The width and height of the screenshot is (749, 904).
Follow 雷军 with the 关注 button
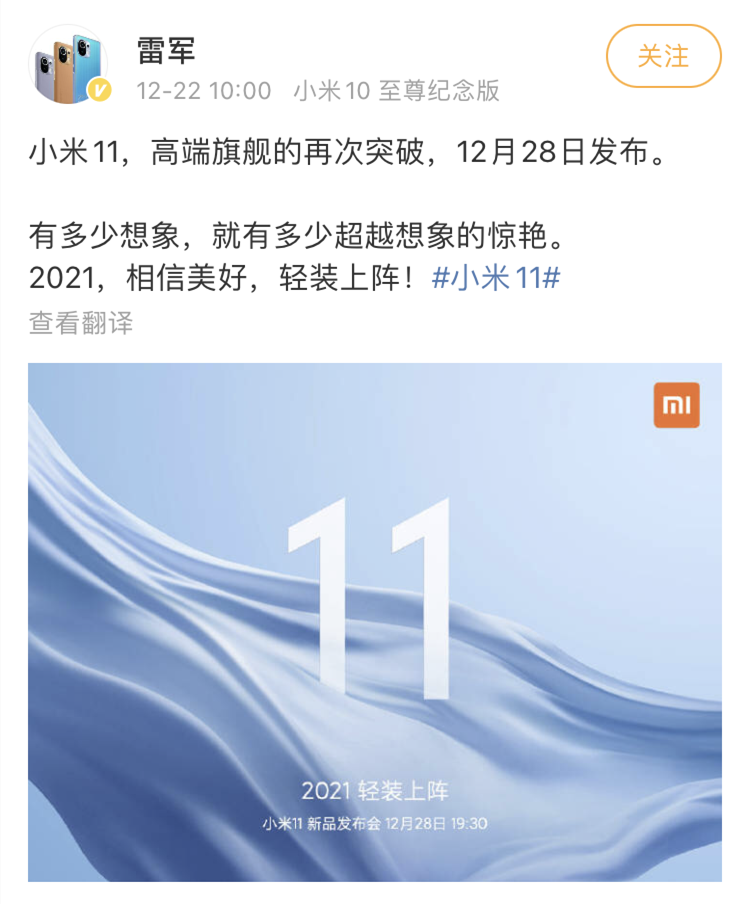pos(663,55)
